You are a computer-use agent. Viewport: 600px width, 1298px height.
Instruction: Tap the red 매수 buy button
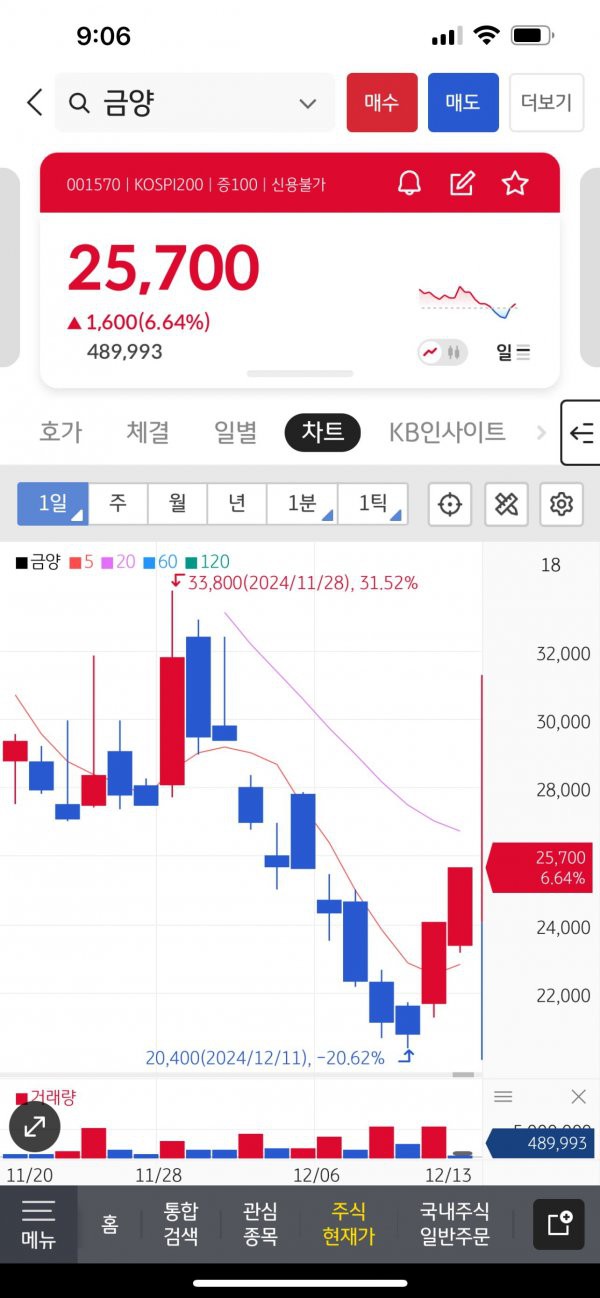[382, 102]
